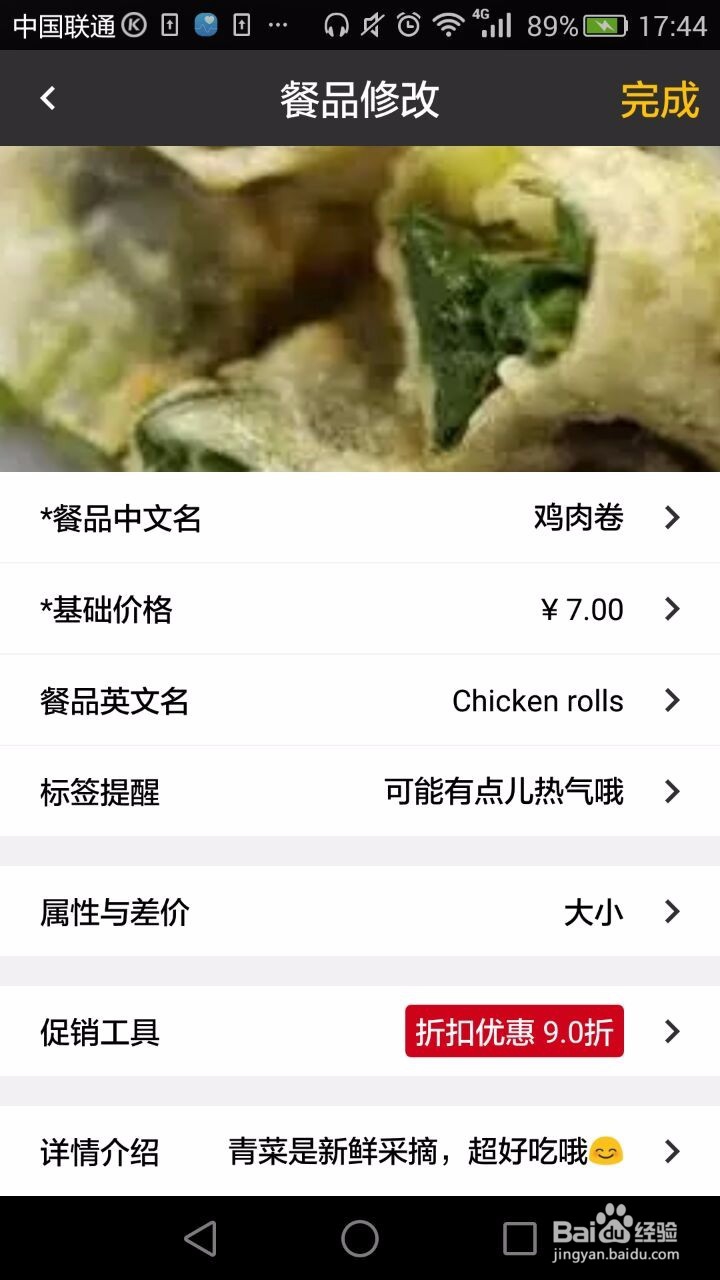720x1280 pixels.
Task: Tap the mute icon in status bar
Action: click(373, 23)
